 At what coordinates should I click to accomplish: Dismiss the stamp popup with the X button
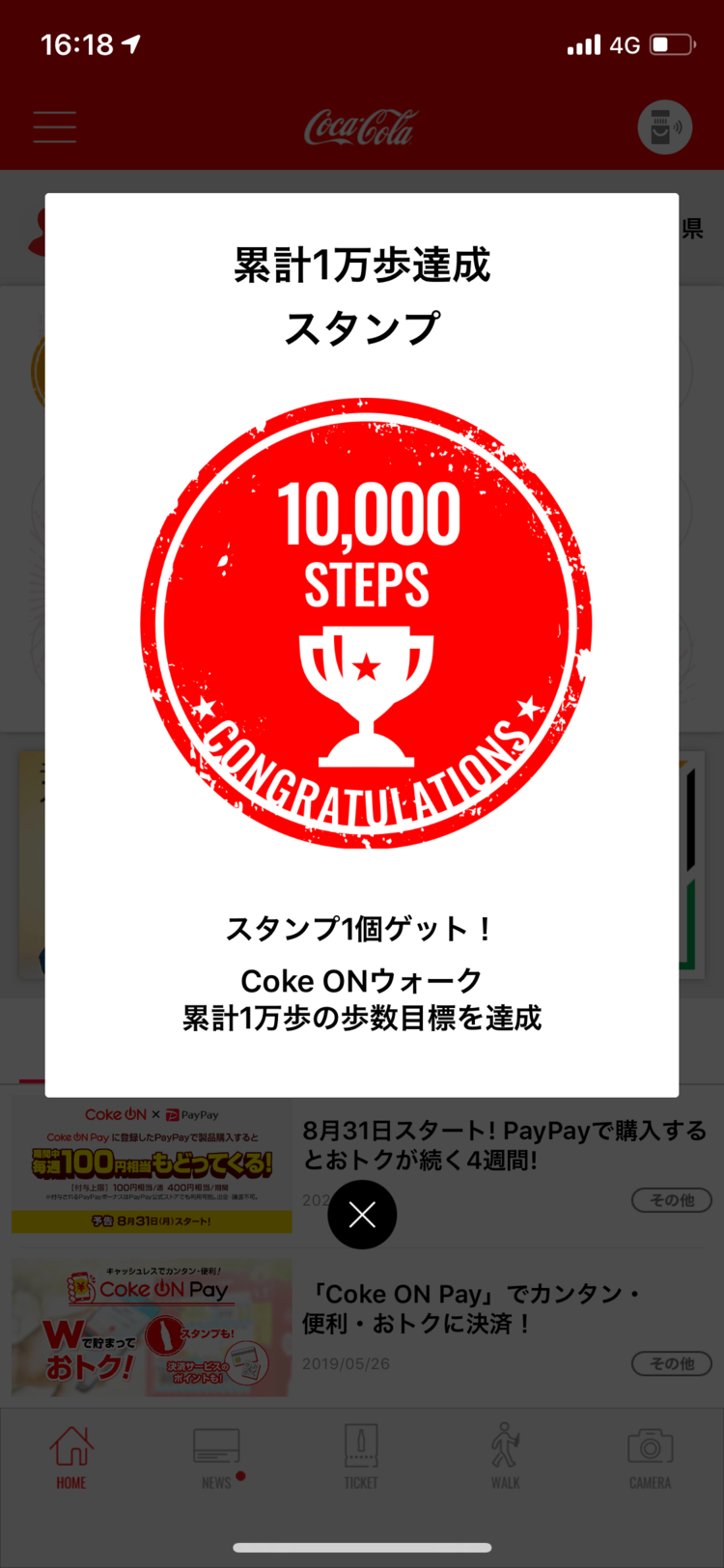pos(362,1215)
